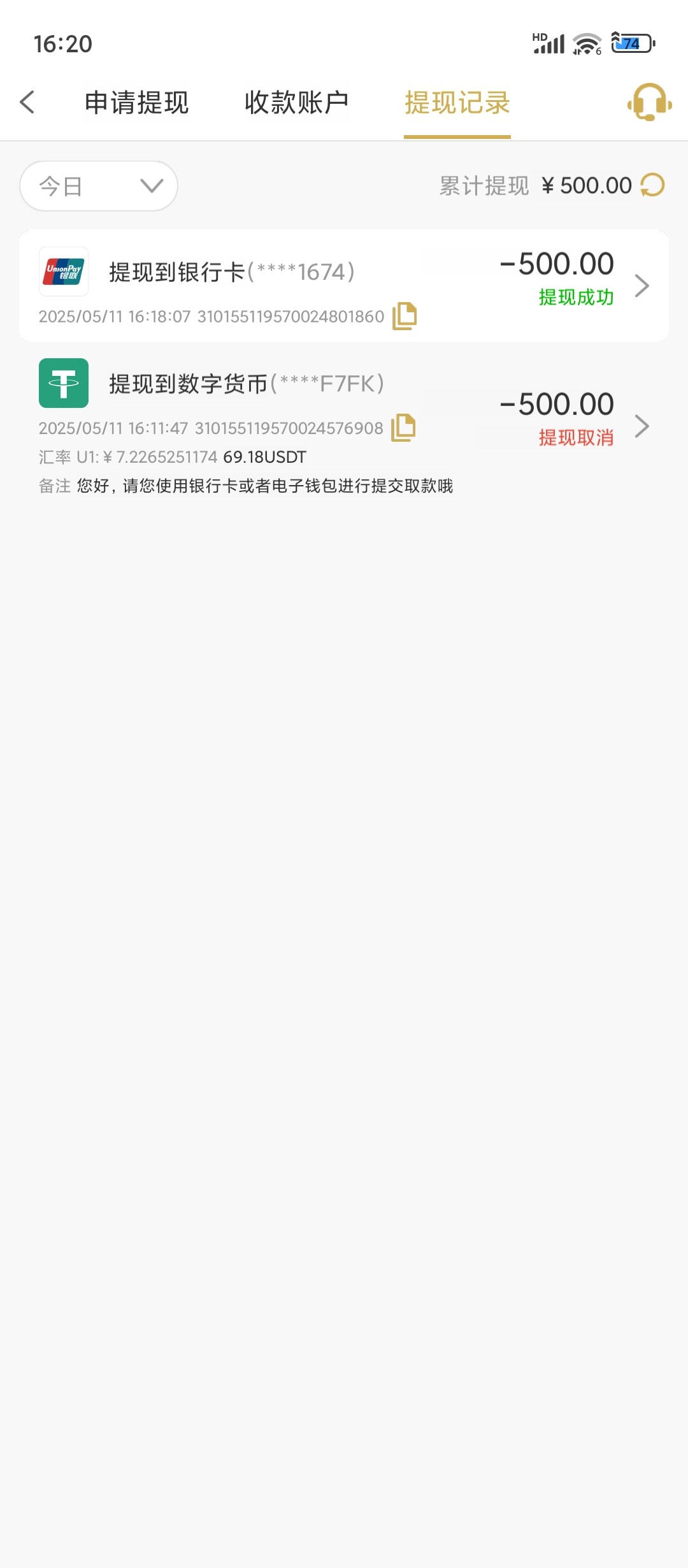Open customer service headset icon
The image size is (688, 1568).
(x=649, y=102)
